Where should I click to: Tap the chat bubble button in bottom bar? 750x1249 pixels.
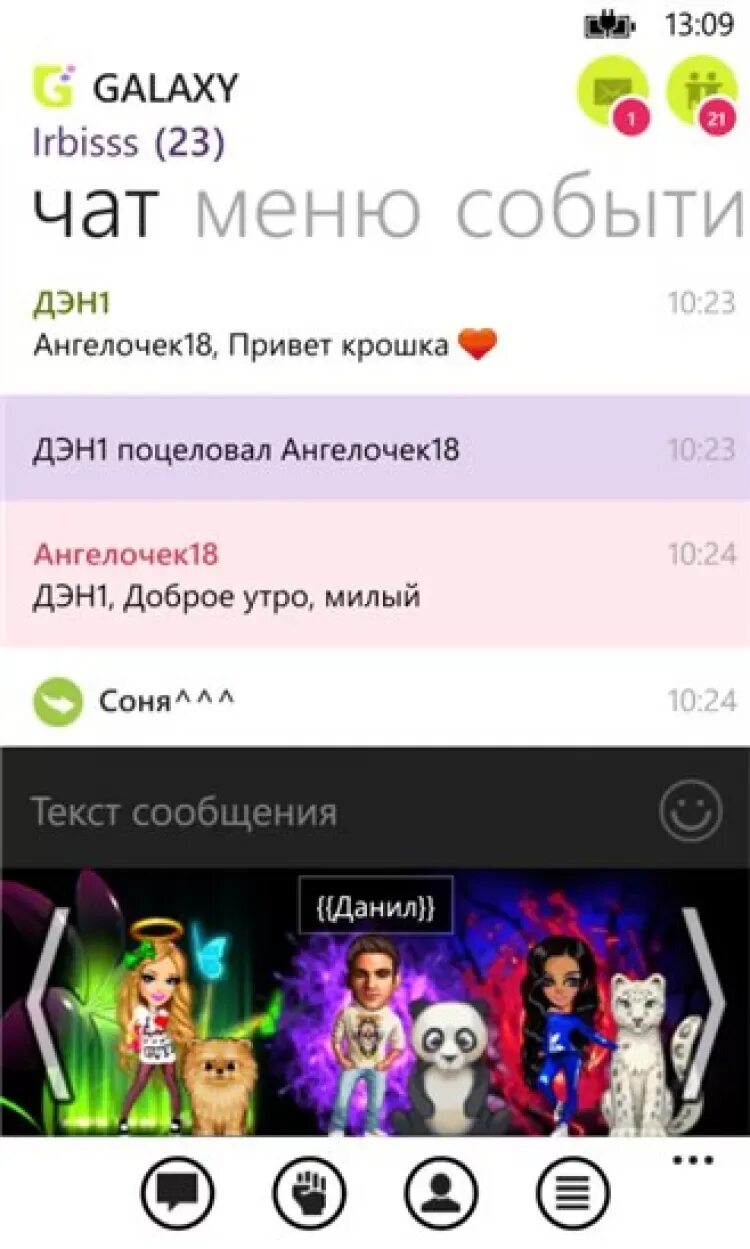coord(178,1192)
